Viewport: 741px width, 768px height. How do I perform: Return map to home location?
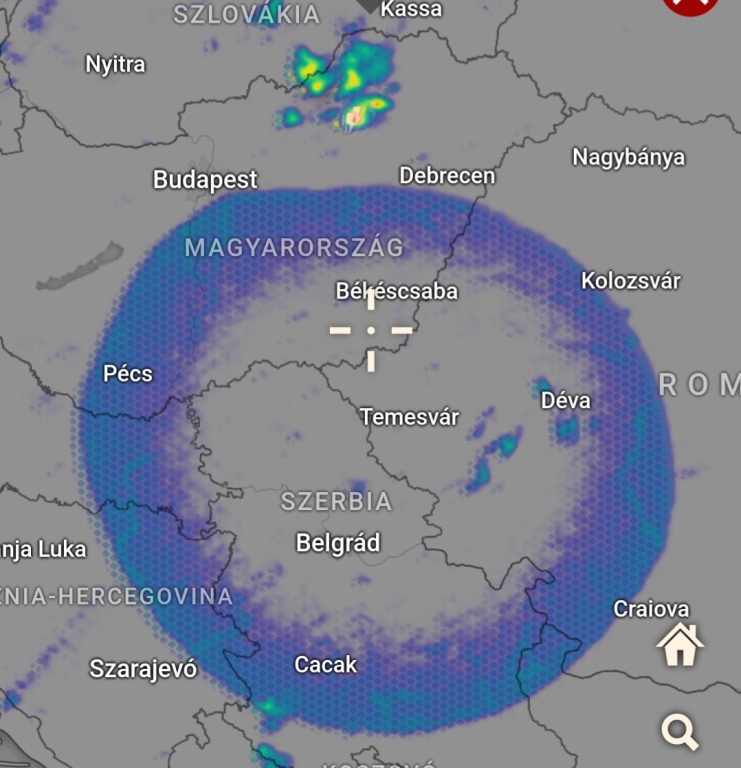coord(680,645)
